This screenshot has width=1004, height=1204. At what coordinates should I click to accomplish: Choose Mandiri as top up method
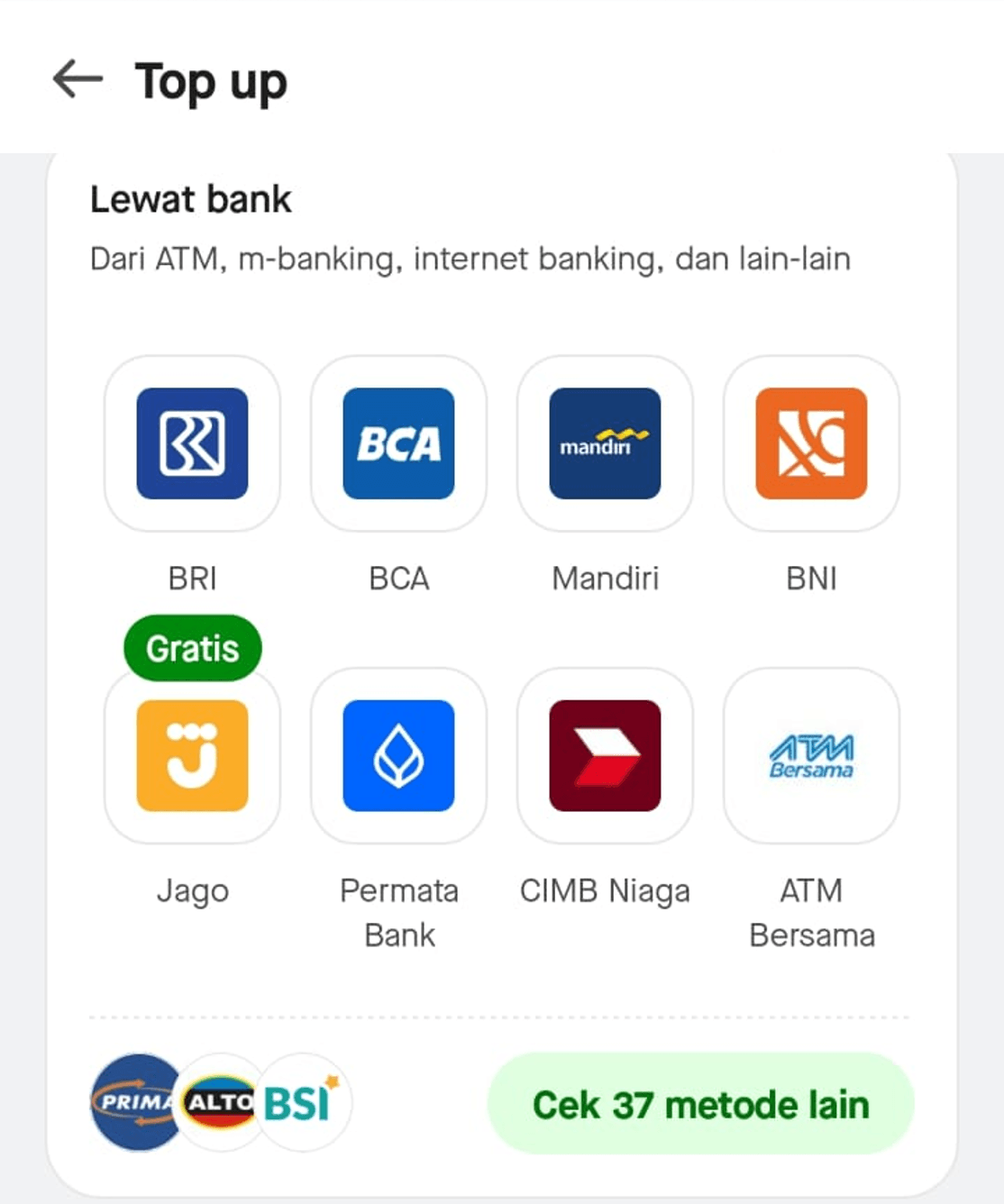(x=605, y=443)
